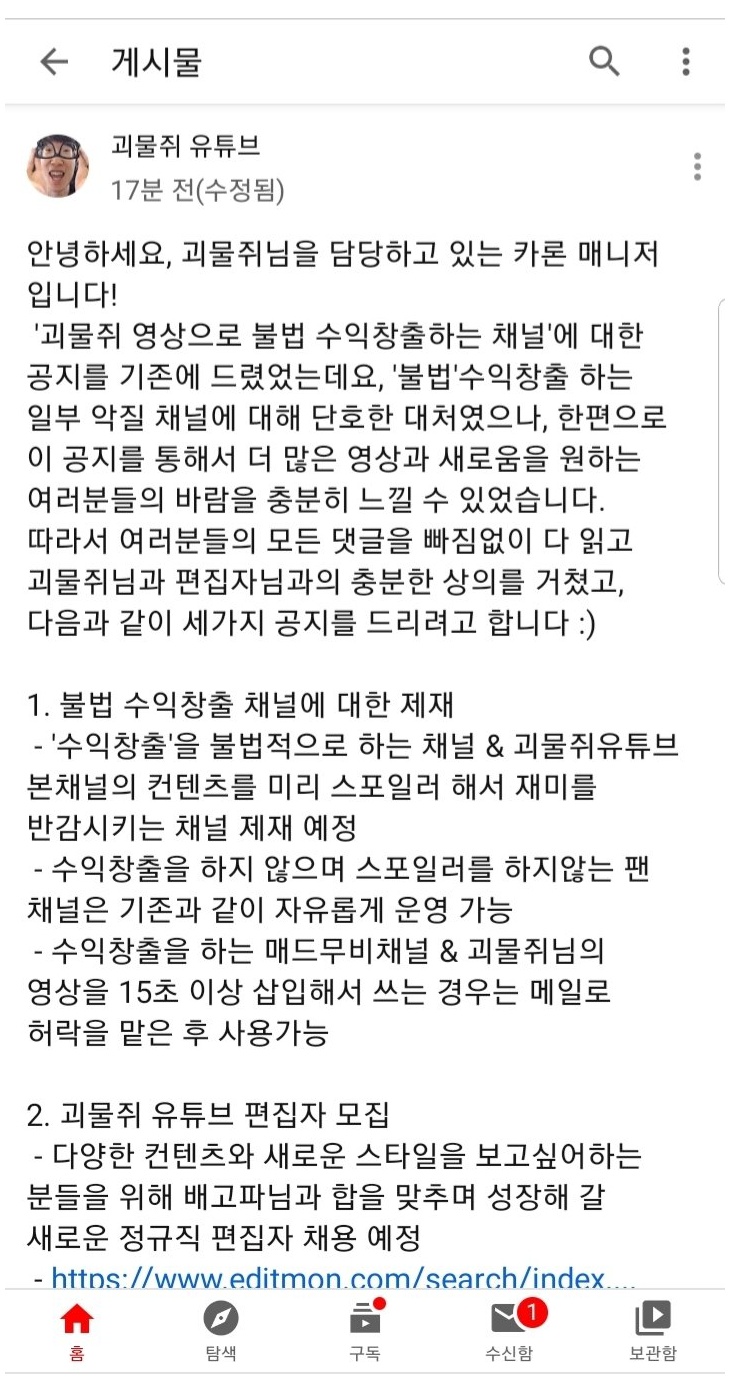Switch to the 탐색 tab
The height and width of the screenshot is (1381, 745).
pos(221,1332)
